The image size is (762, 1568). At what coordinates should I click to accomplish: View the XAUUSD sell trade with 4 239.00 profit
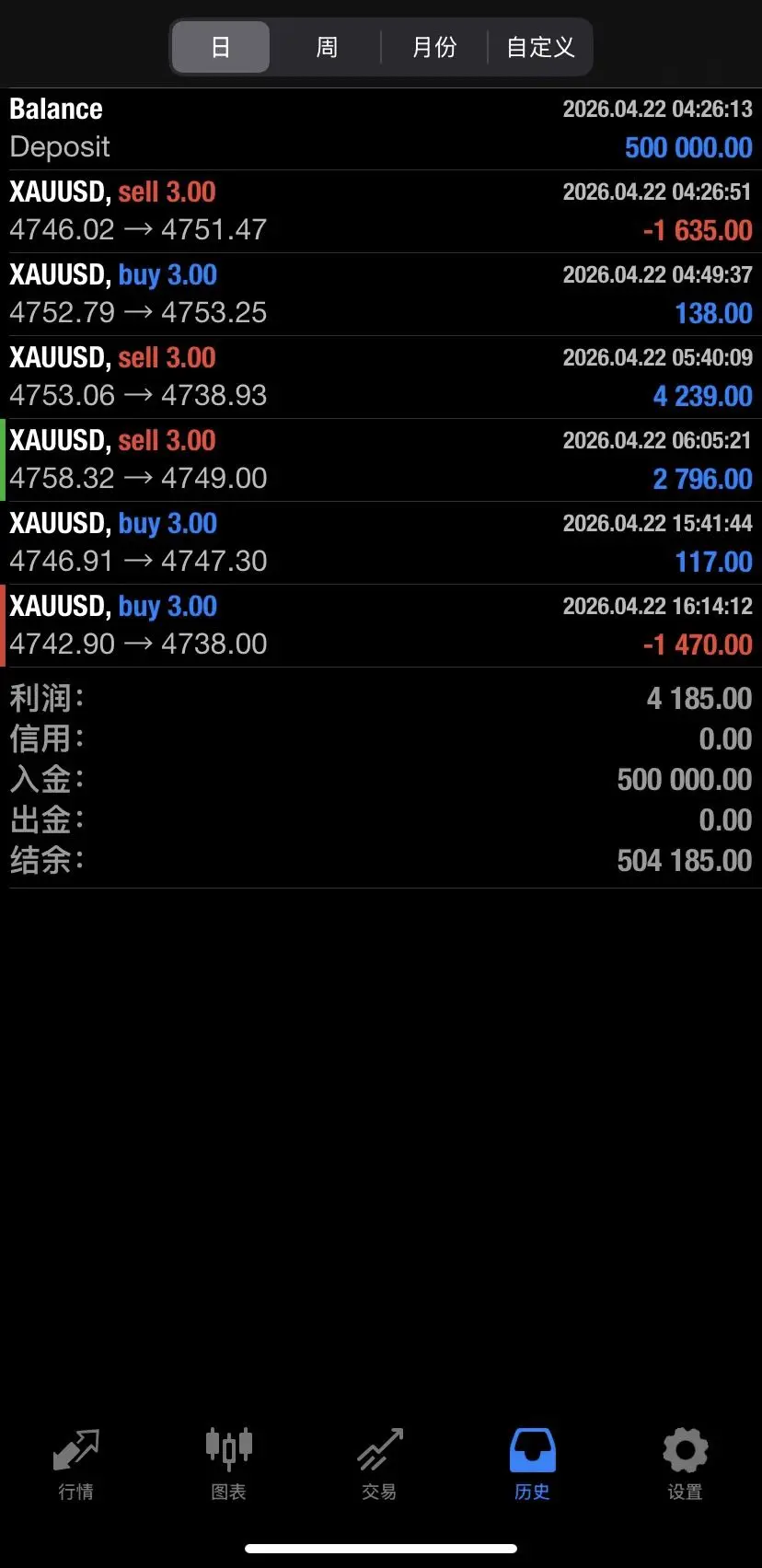tap(381, 377)
